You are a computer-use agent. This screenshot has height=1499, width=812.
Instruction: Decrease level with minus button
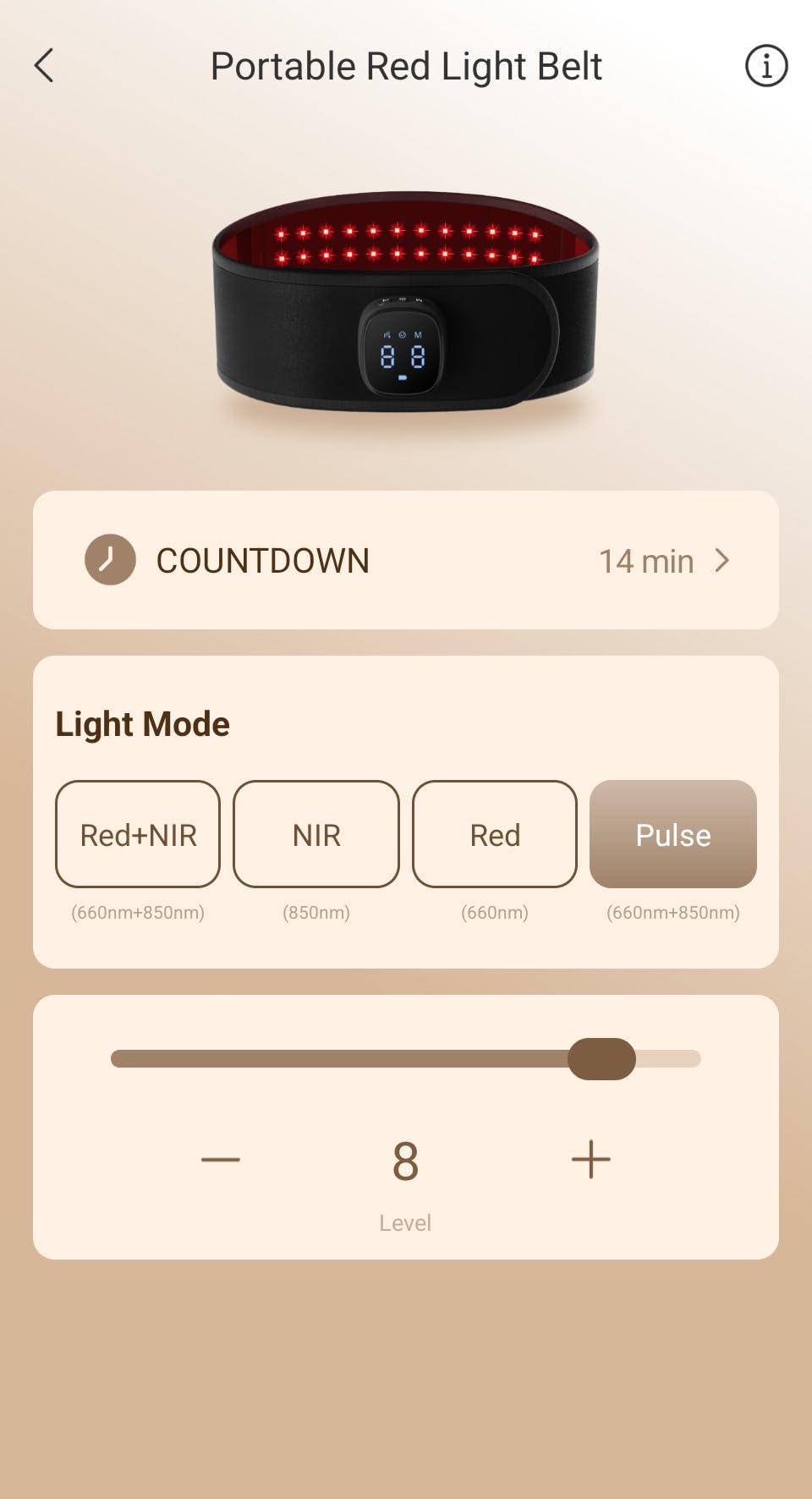click(x=221, y=1159)
